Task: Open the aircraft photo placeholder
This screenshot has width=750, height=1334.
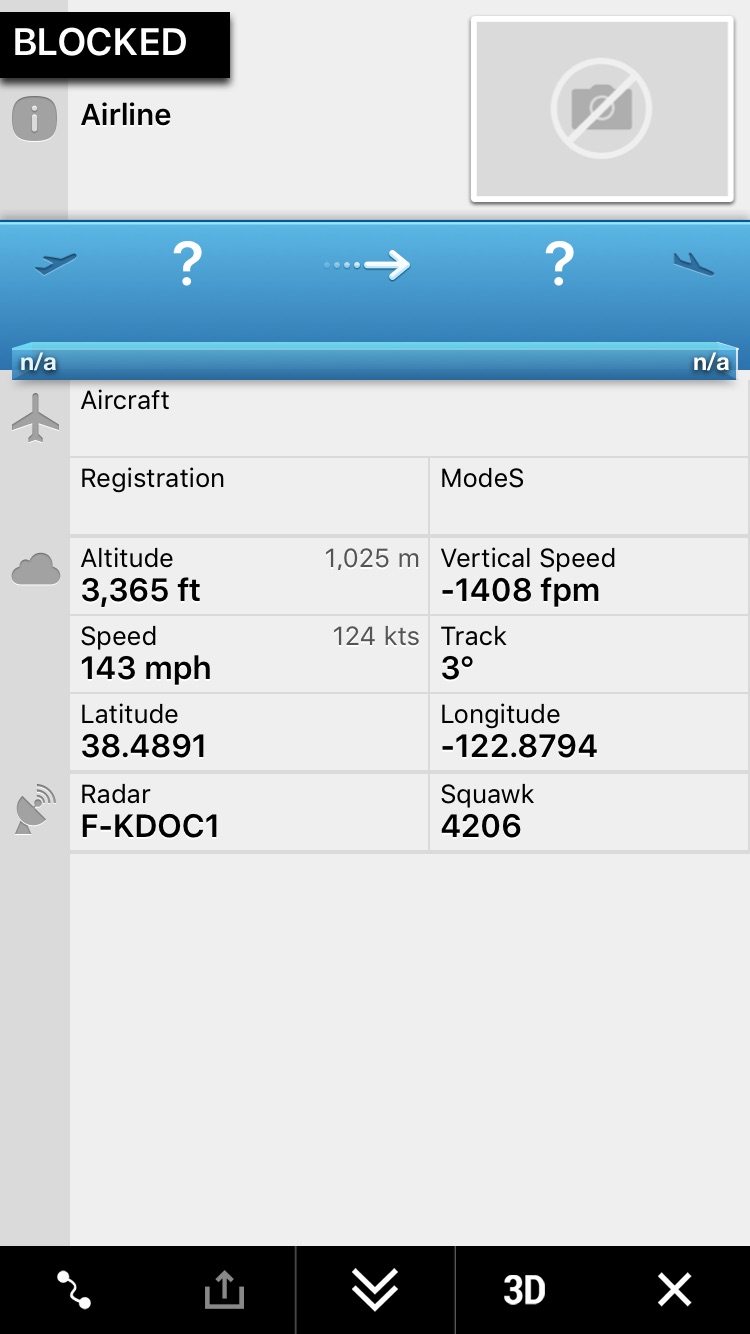Action: coord(602,109)
